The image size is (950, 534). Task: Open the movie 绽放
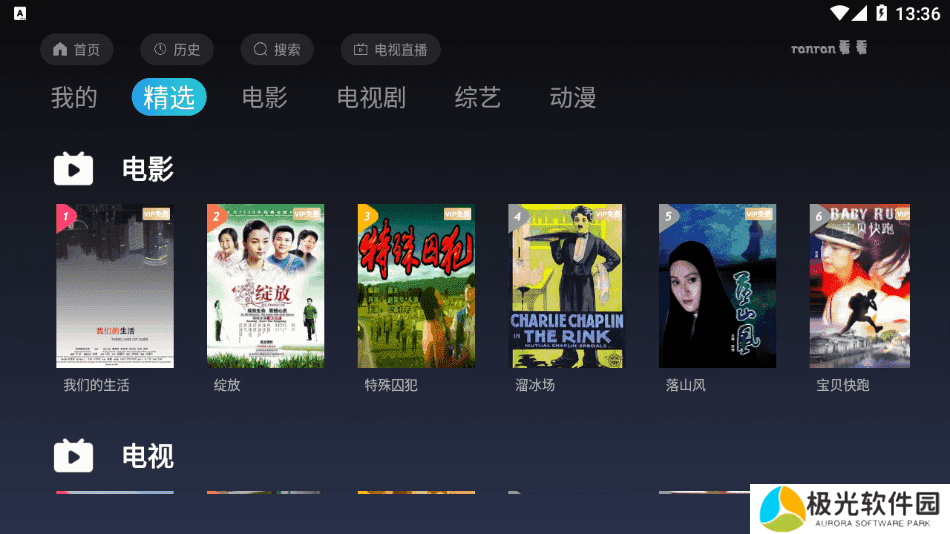coord(266,286)
